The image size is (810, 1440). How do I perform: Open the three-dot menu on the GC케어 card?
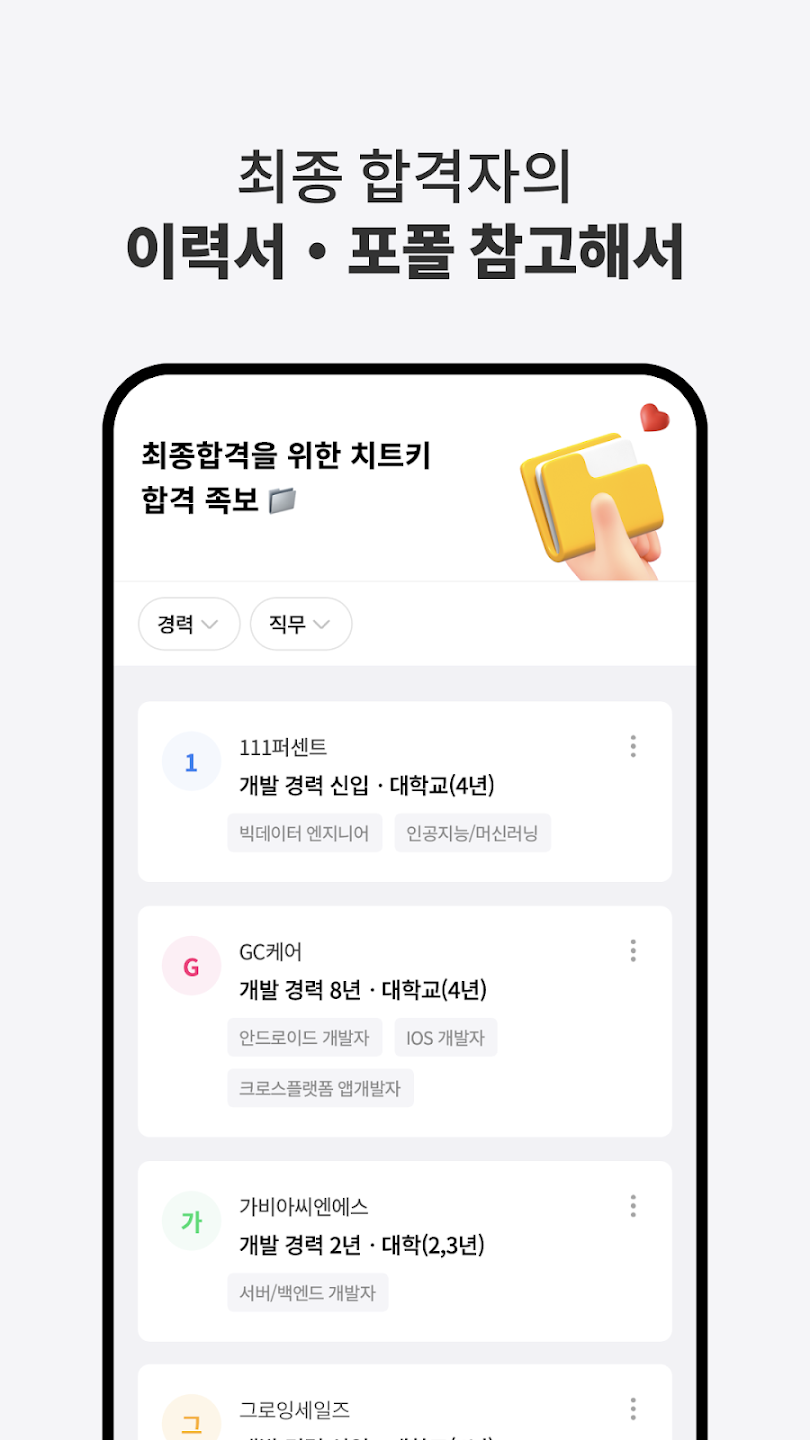coord(632,951)
